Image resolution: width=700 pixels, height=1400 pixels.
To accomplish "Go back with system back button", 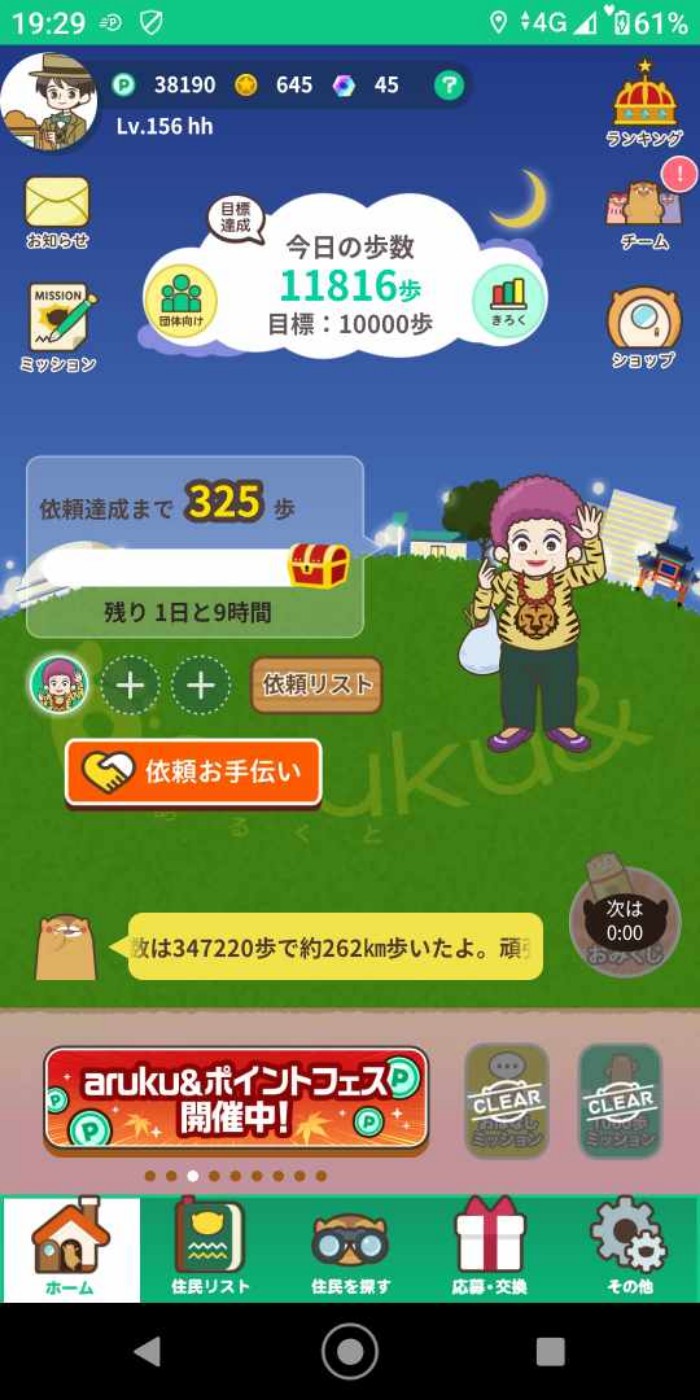I will pos(148,1351).
